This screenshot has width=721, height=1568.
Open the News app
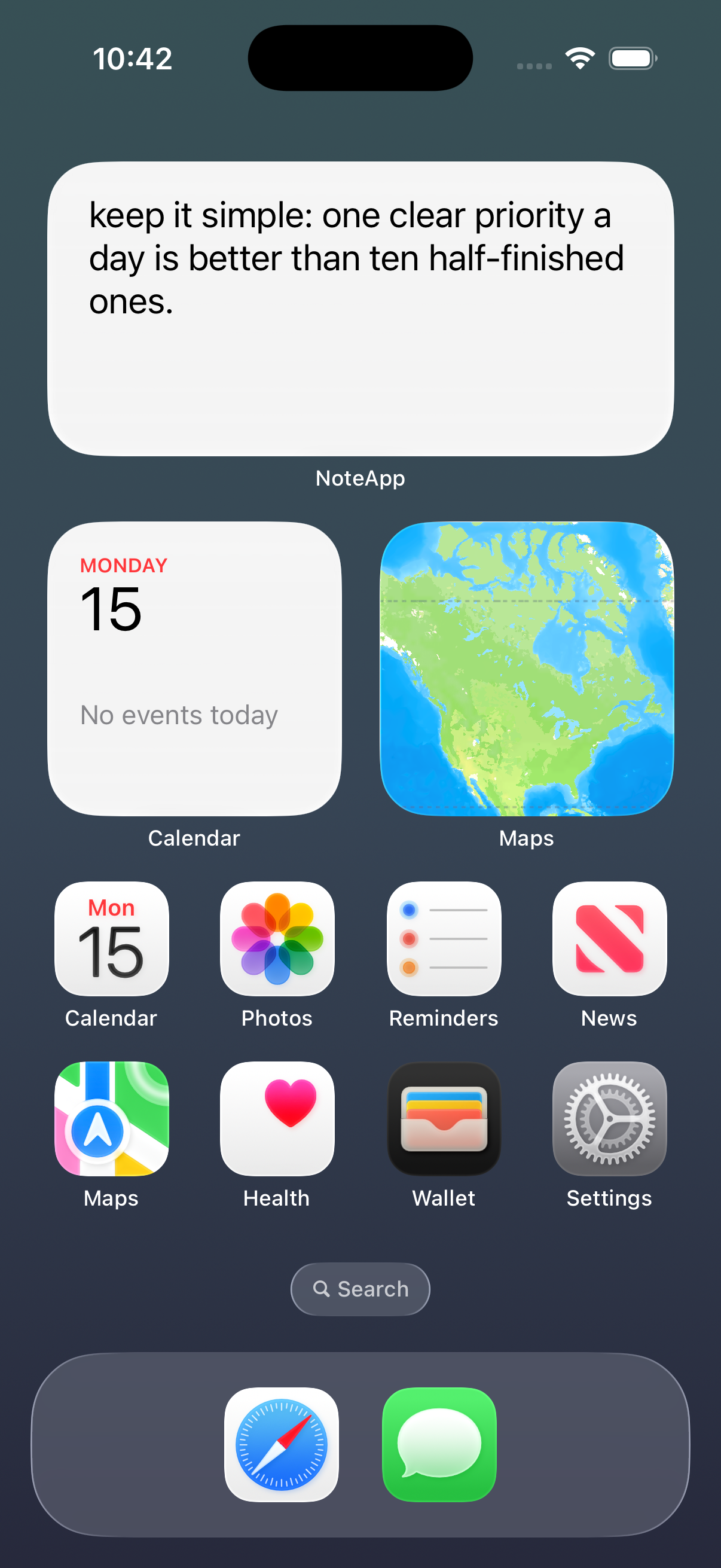click(x=609, y=941)
